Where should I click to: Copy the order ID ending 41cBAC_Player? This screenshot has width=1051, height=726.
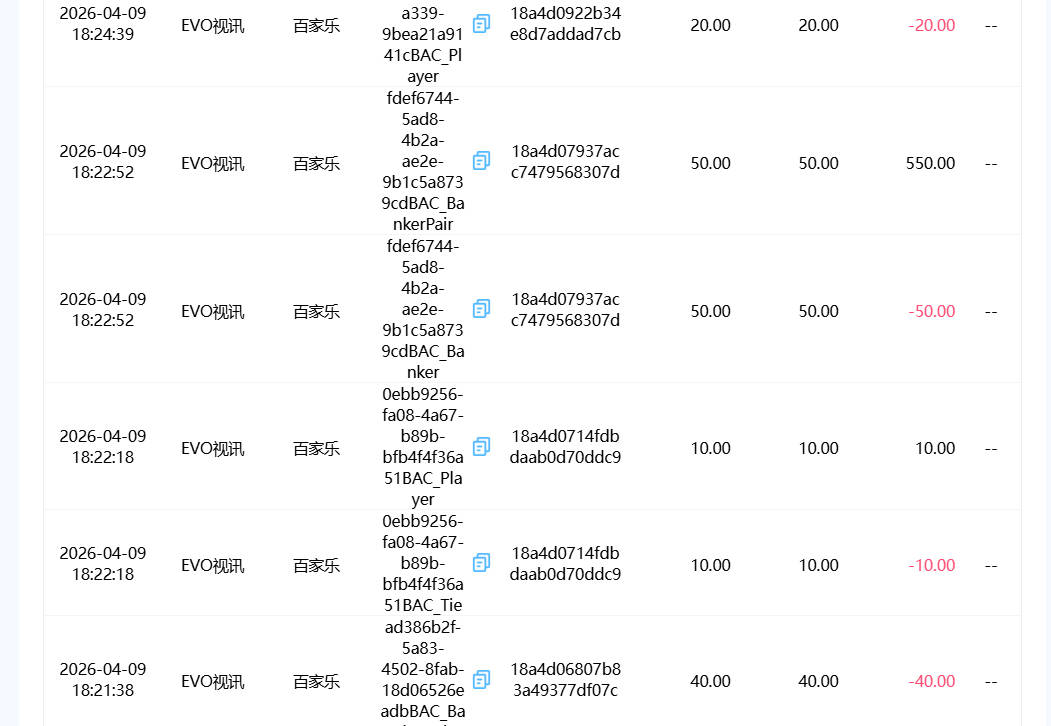click(481, 23)
